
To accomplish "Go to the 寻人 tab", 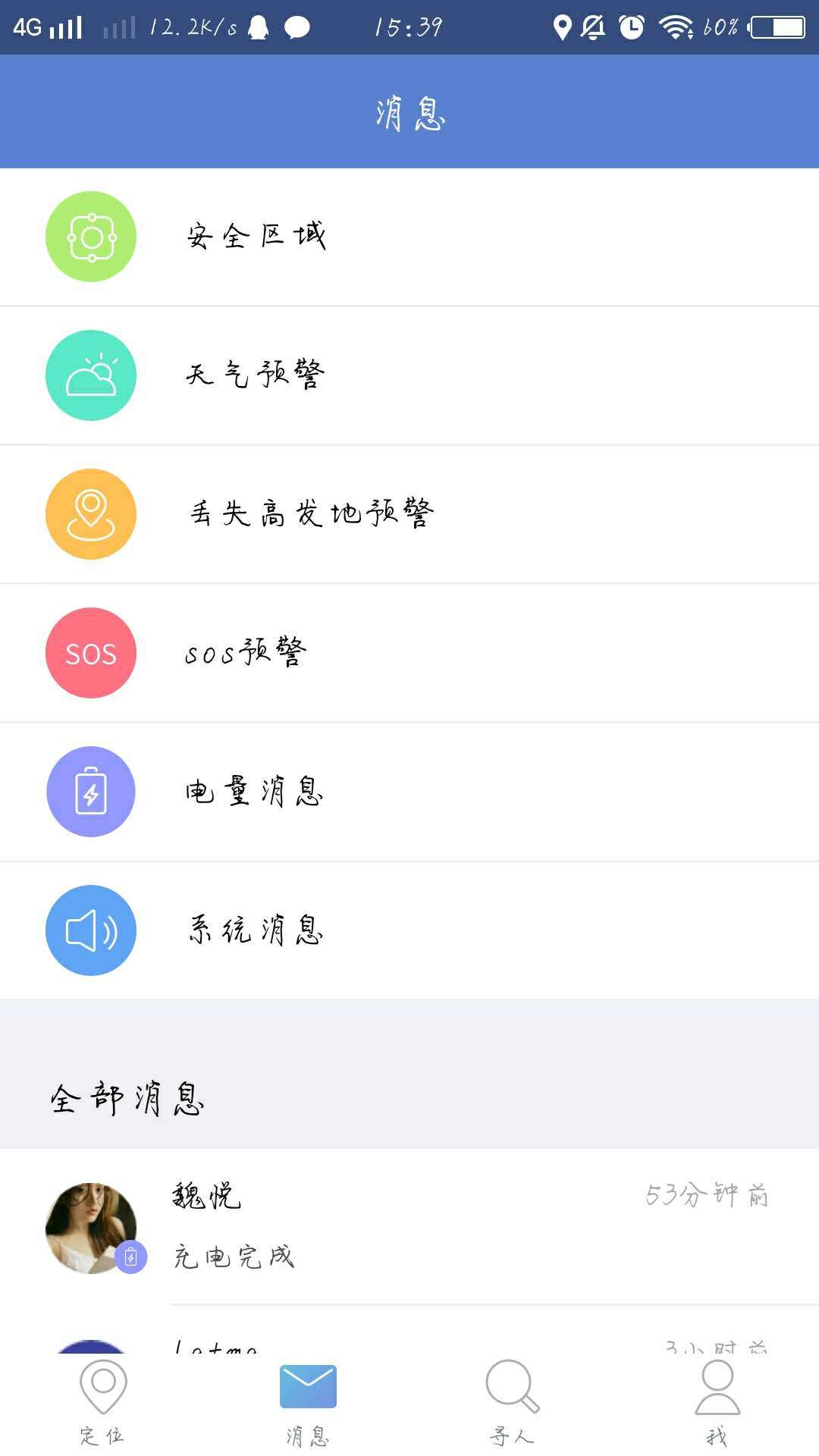I will point(512,1403).
